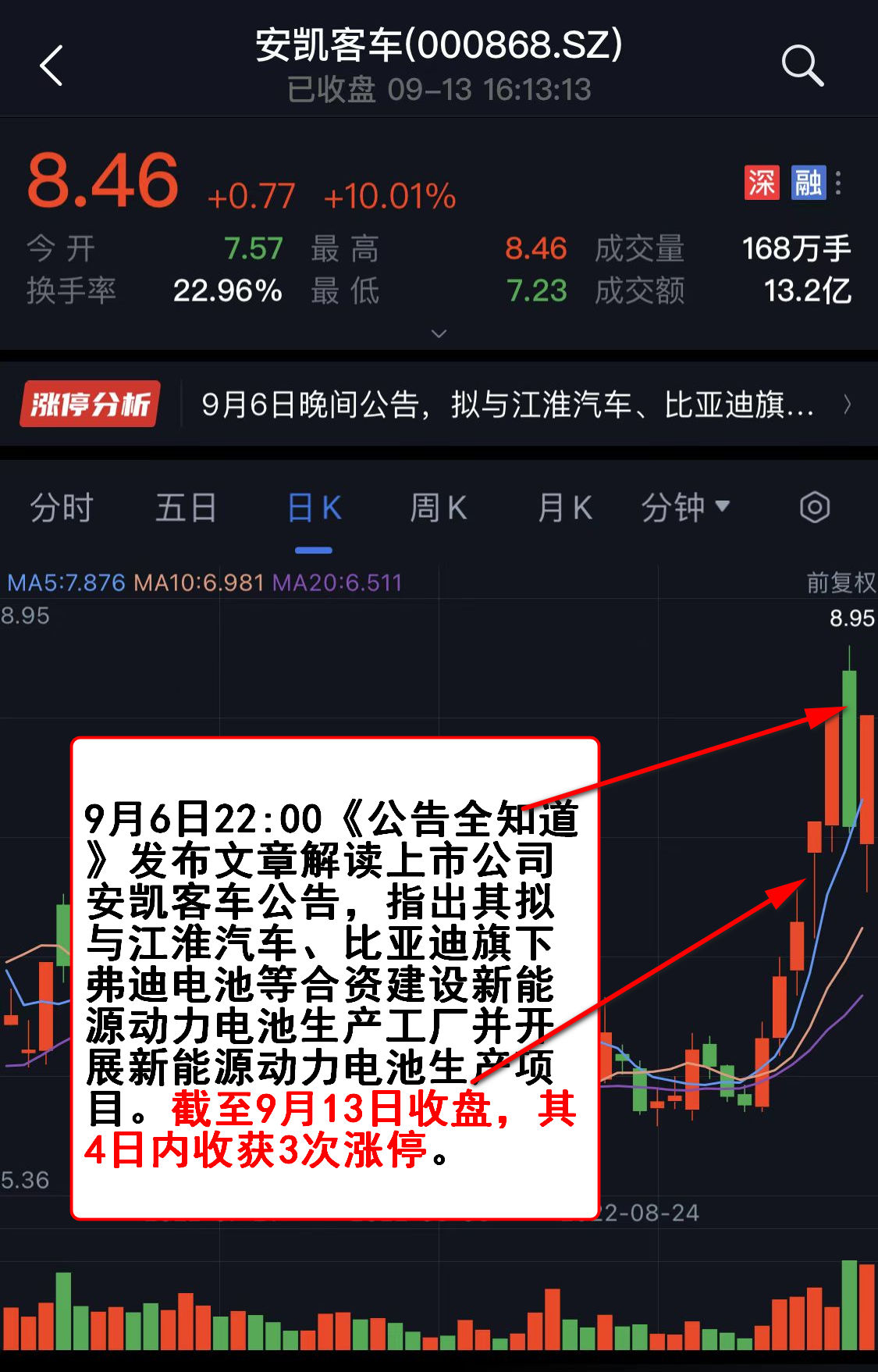Switch to the 分时 chart tab
Image resolution: width=878 pixels, height=1372 pixels.
click(61, 508)
